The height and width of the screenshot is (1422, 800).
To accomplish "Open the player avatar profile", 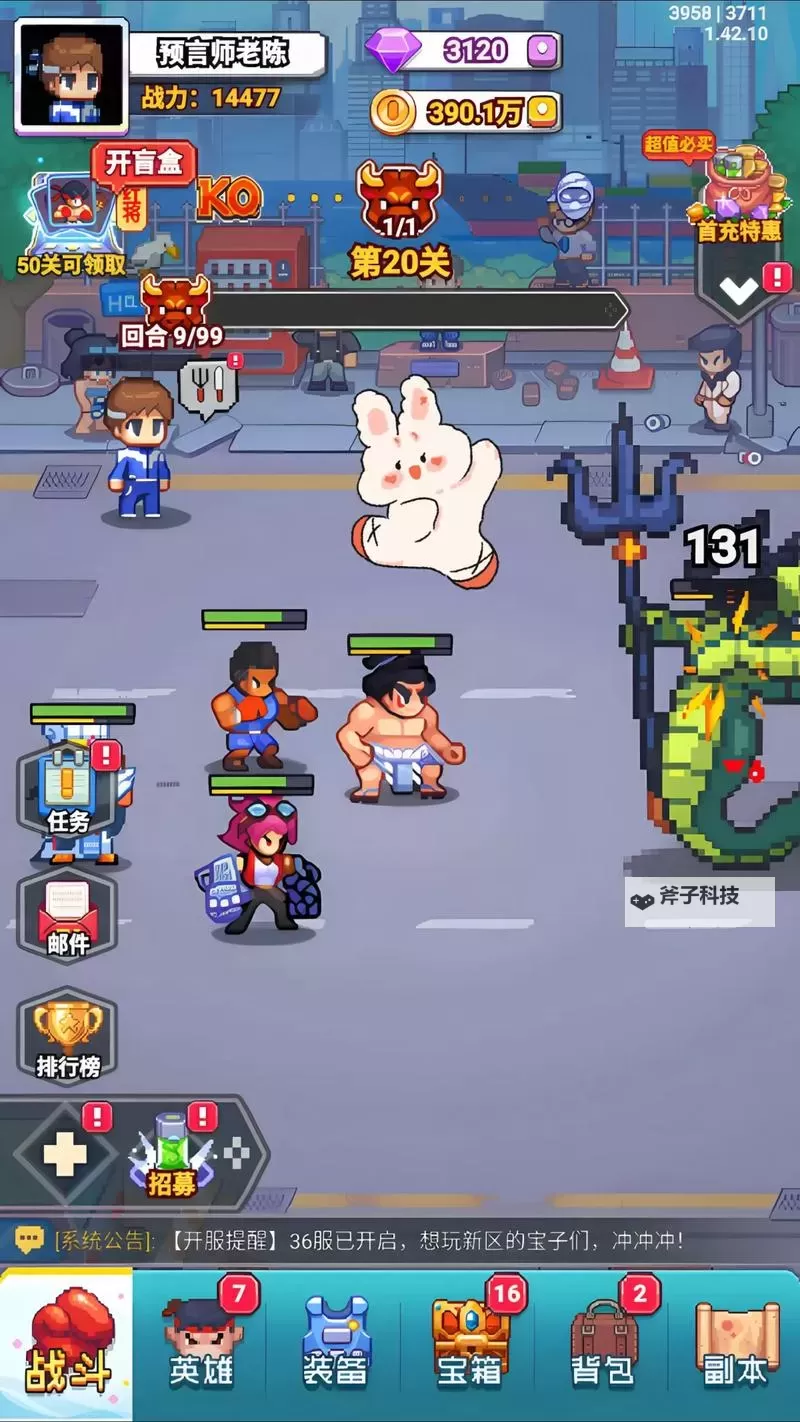I will [71, 77].
